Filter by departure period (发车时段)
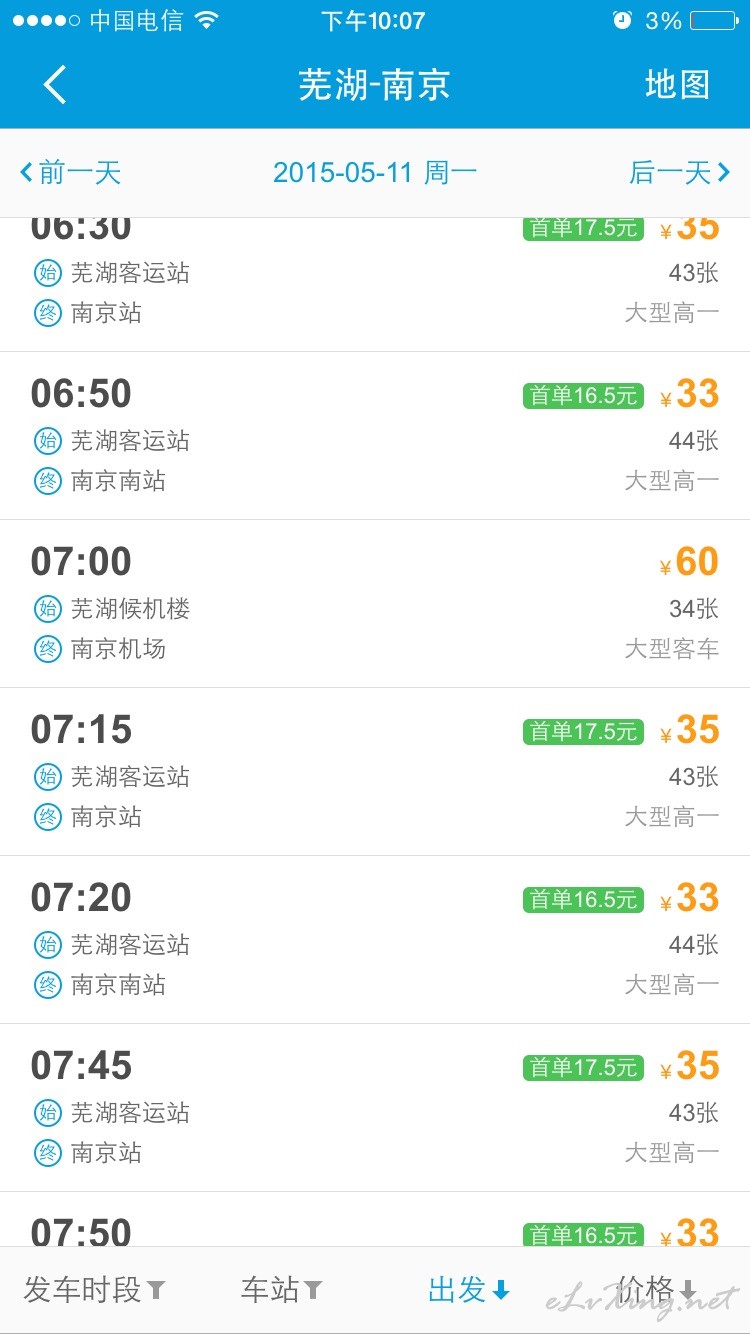Screen dimensions: 750x1334 94,1290
